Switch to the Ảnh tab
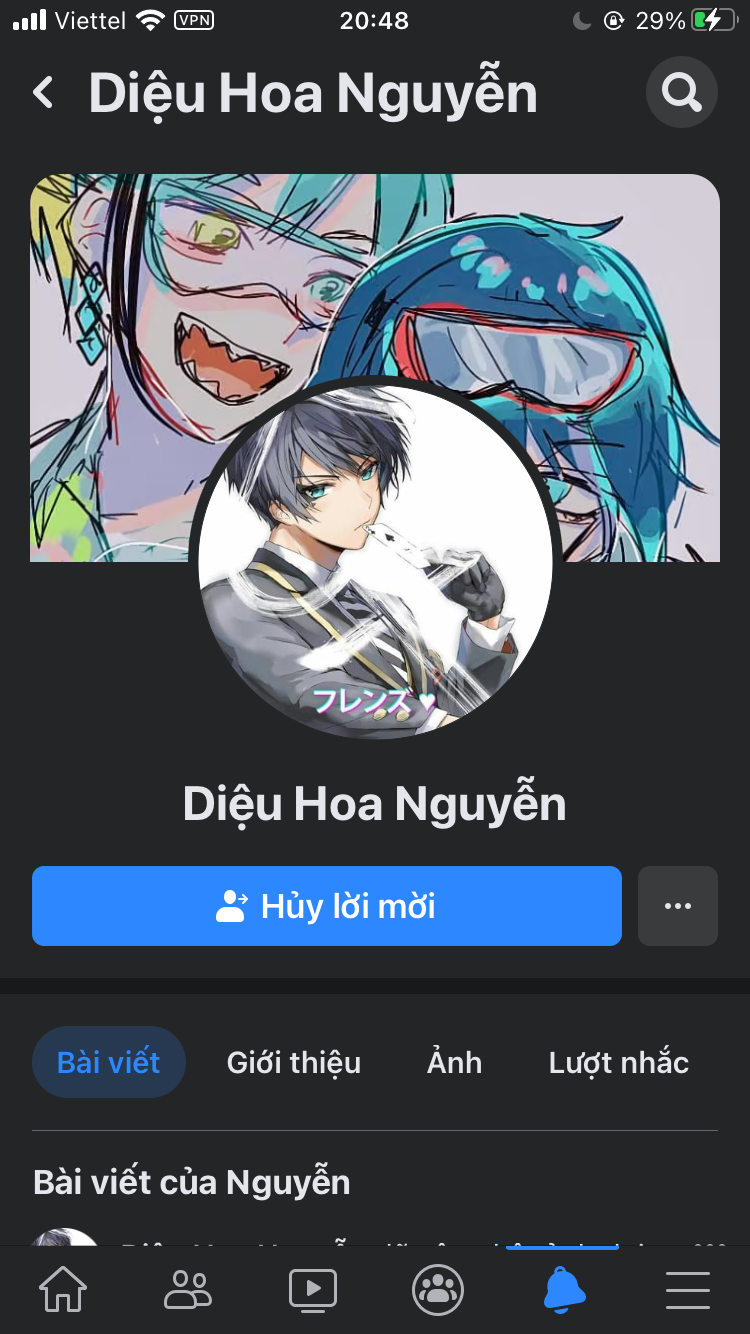 (454, 1062)
